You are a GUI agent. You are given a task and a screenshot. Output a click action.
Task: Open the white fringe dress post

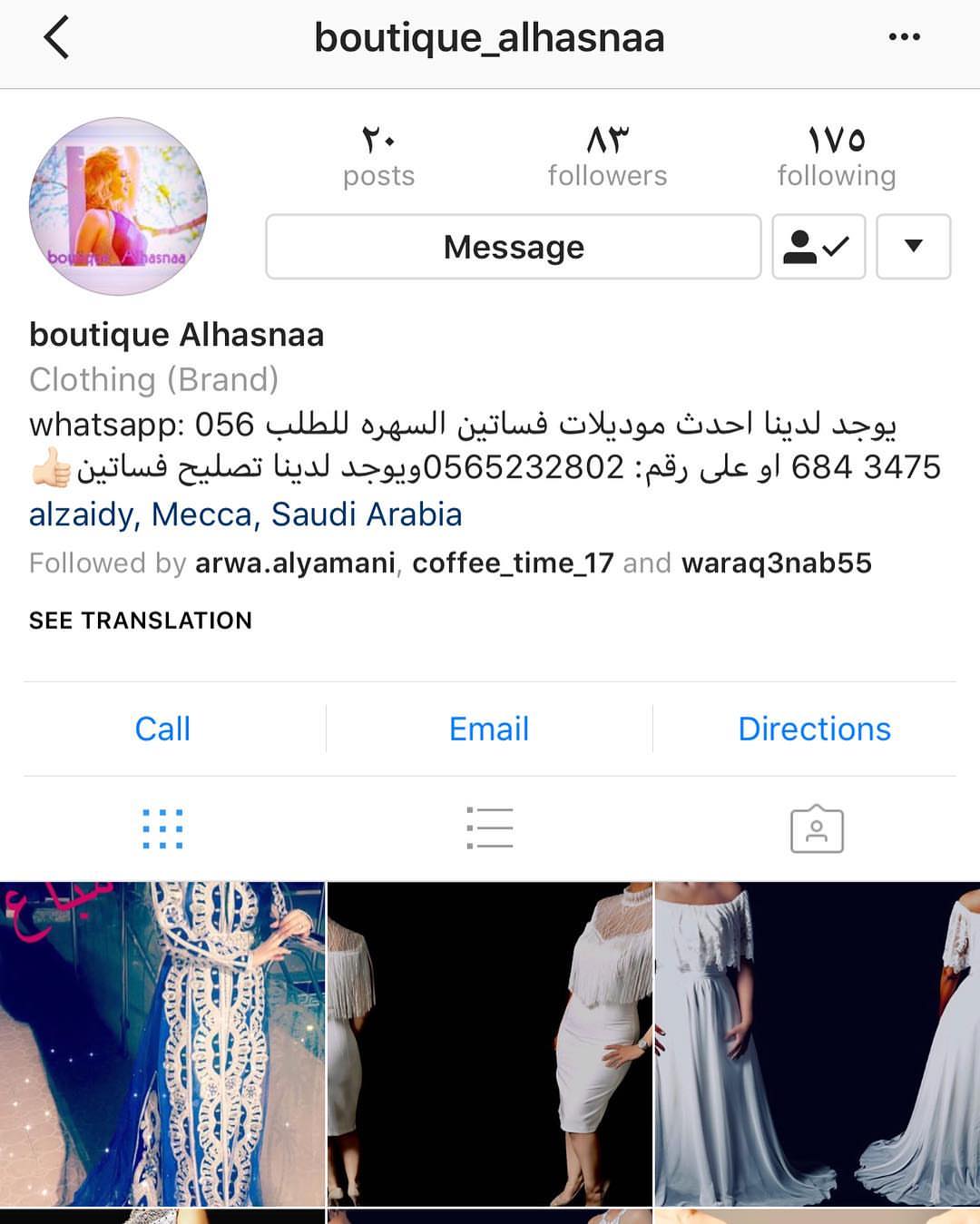(x=489, y=1043)
